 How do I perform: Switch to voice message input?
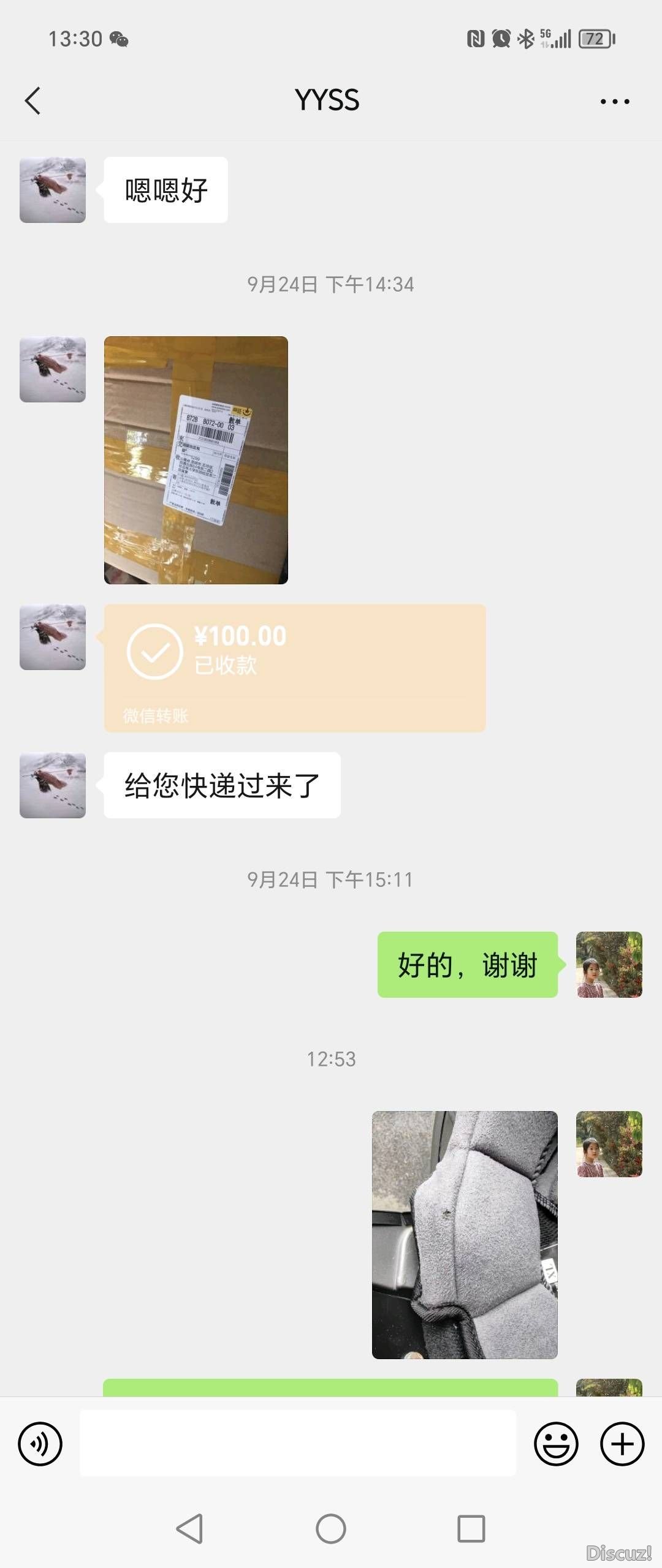40,1444
